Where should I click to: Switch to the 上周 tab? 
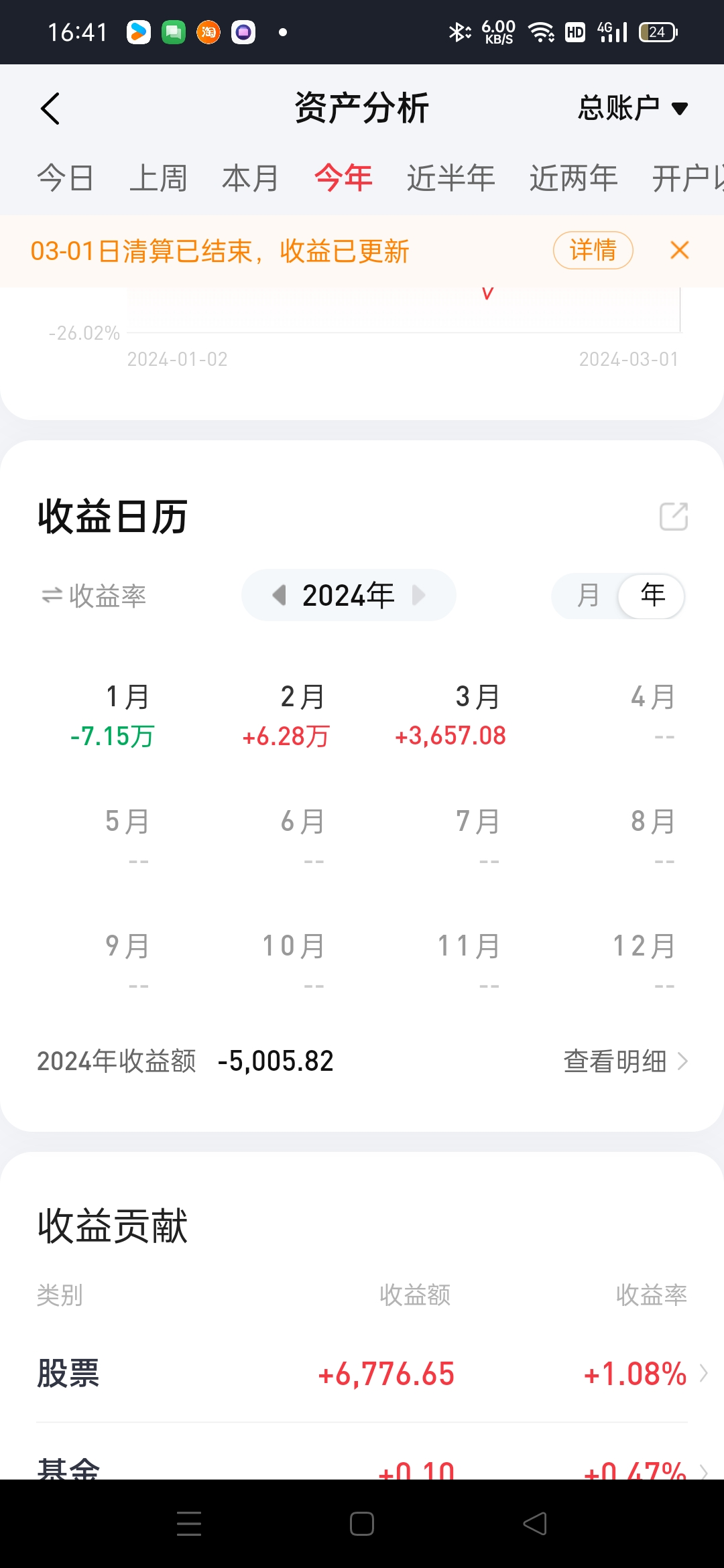(x=158, y=178)
